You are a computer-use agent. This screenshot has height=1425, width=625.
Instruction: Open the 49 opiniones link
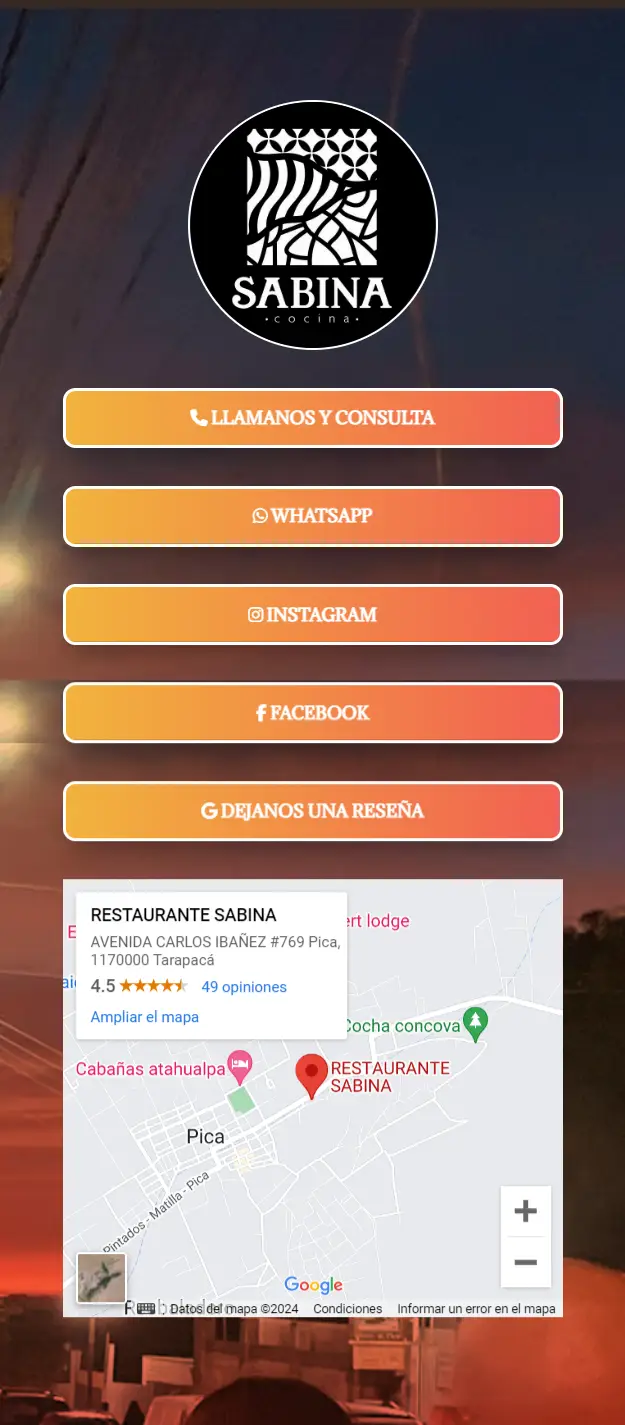click(x=244, y=987)
